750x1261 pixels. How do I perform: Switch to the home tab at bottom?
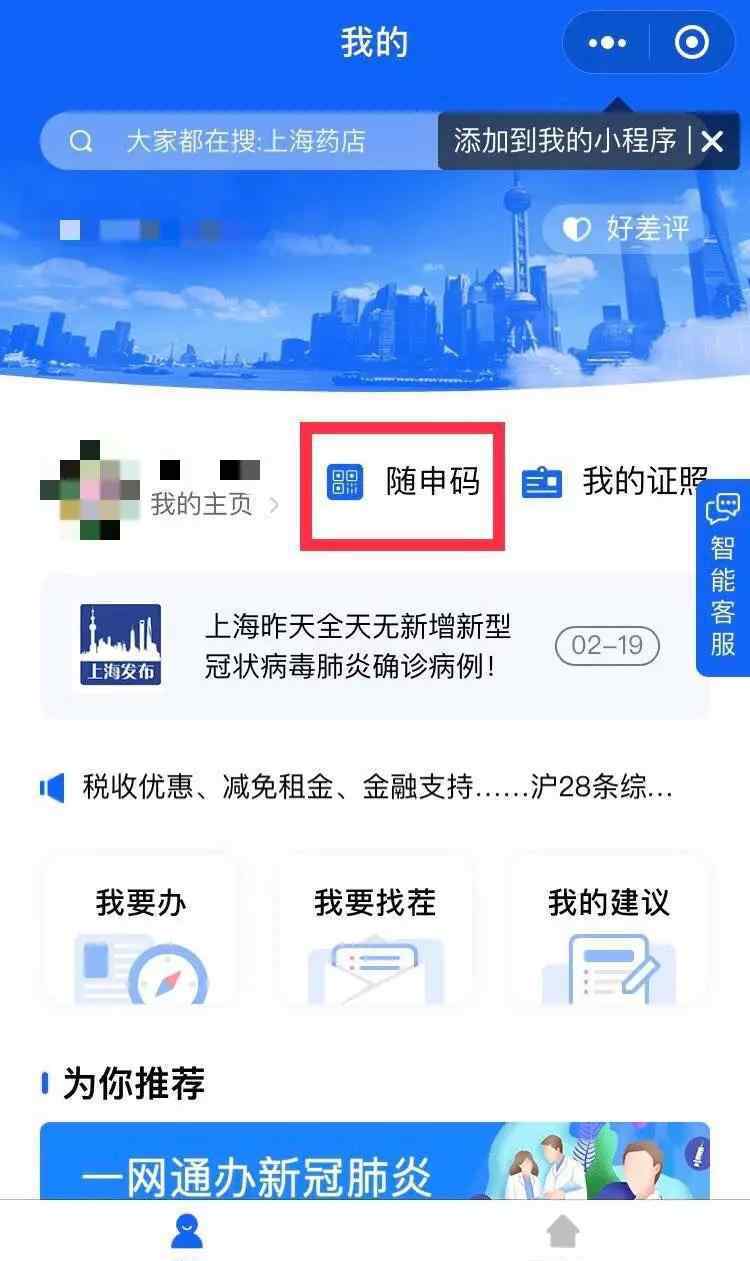click(x=562, y=1232)
